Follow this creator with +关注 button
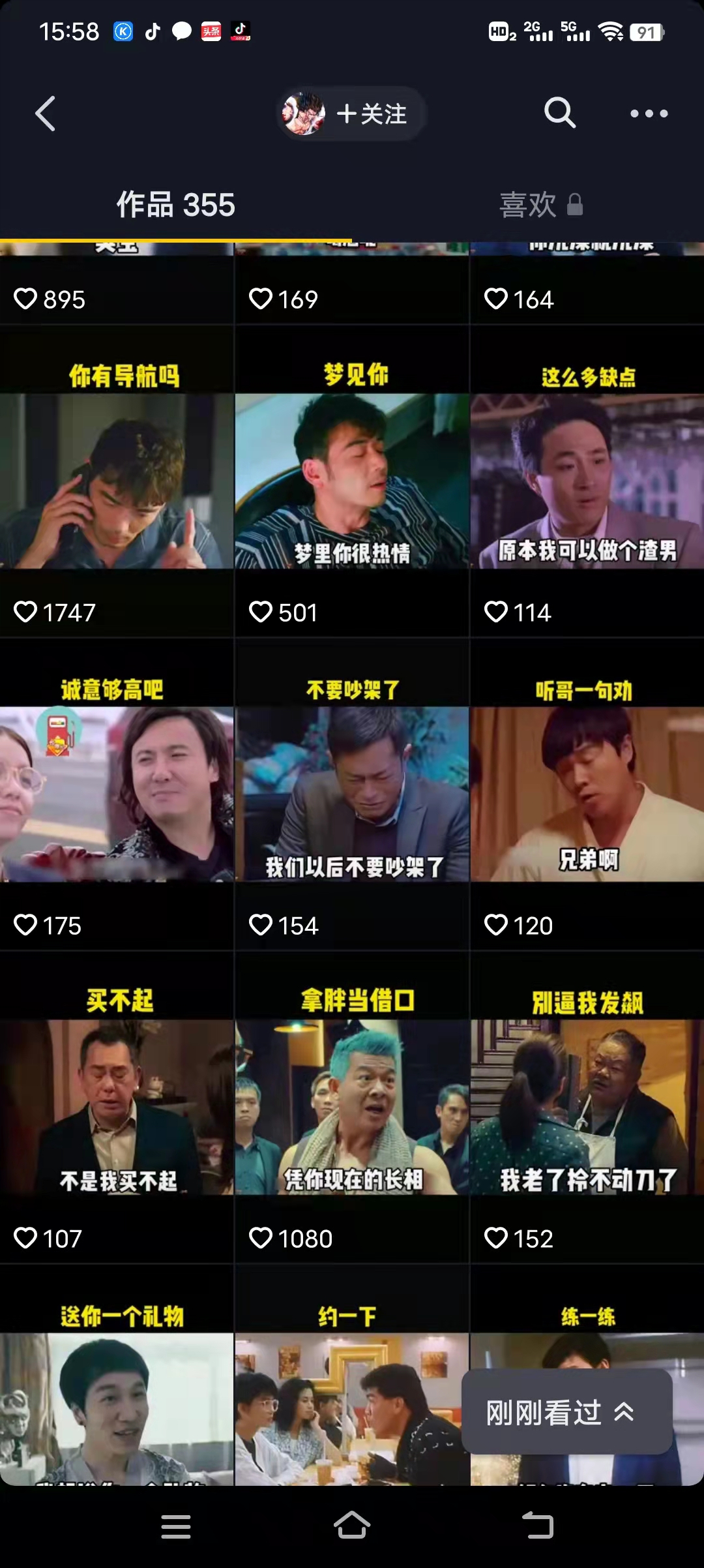 pos(370,114)
